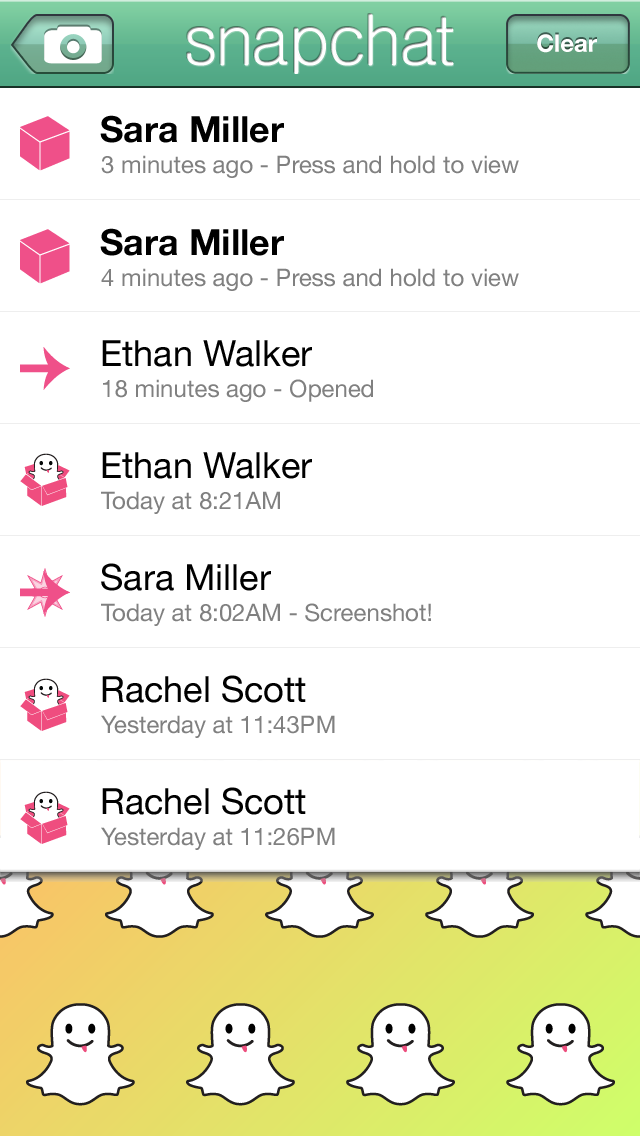Tap the Clear button
The height and width of the screenshot is (1136, 640).
click(x=568, y=44)
